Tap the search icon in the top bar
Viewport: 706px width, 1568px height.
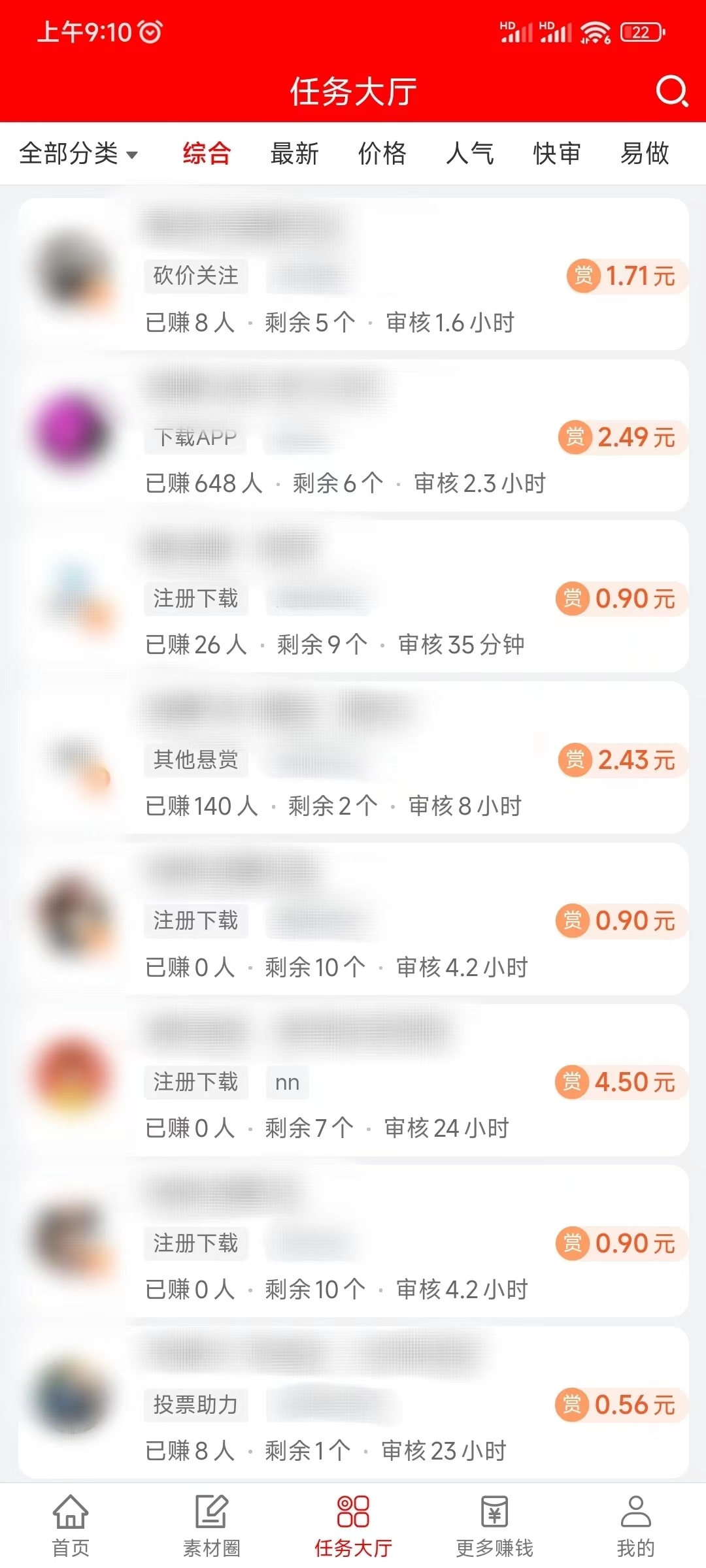pos(670,92)
